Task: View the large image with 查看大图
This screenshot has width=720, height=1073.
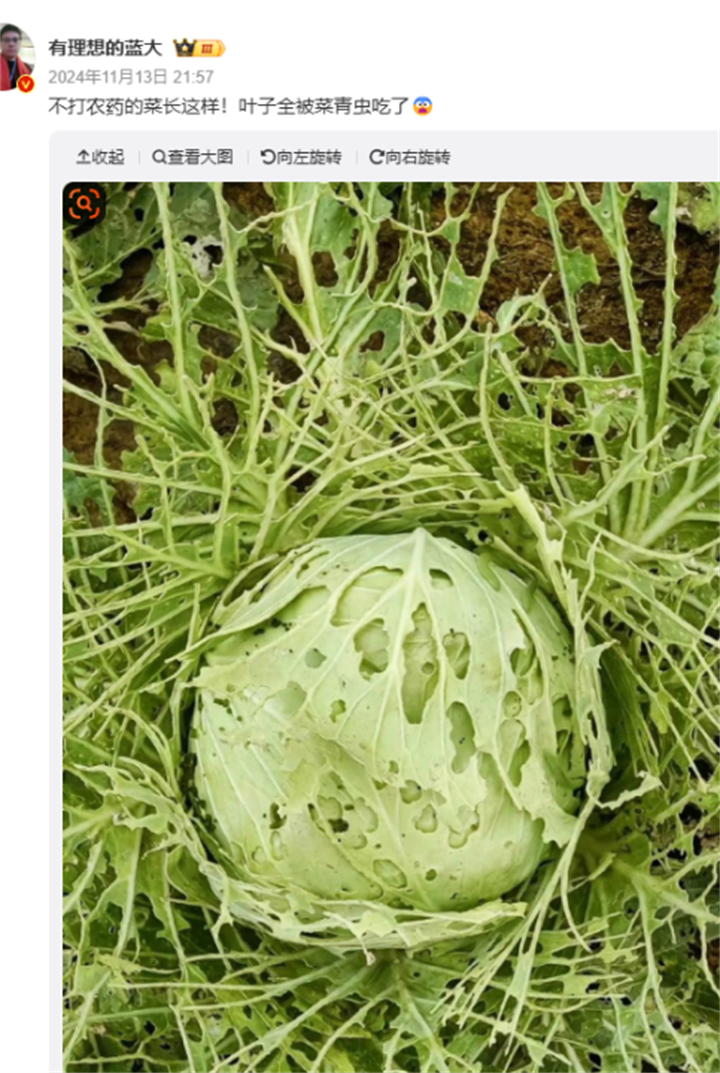Action: (192, 157)
